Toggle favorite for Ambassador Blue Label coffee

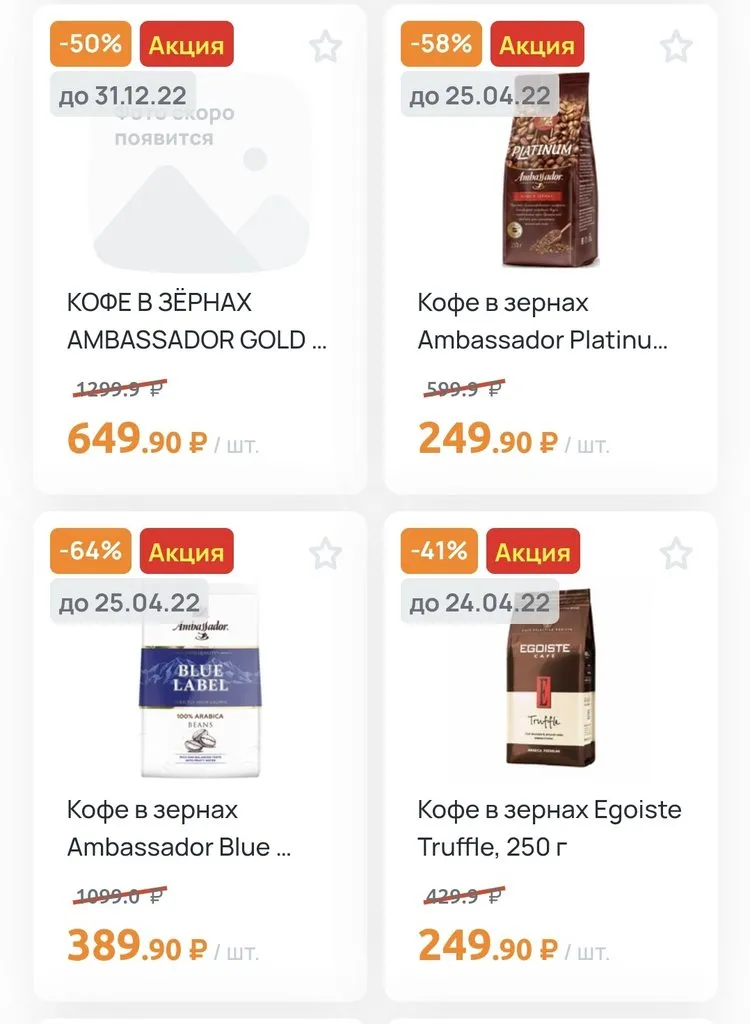coord(326,551)
